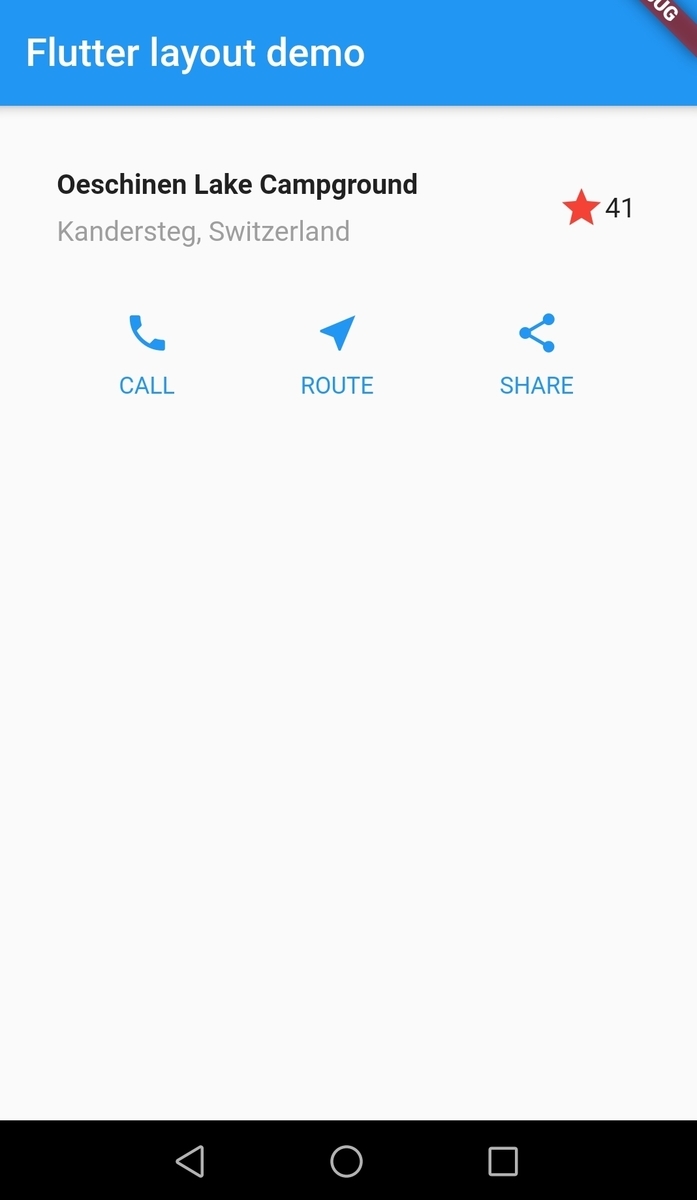
Task: Open recent apps overview
Action: point(503,1161)
